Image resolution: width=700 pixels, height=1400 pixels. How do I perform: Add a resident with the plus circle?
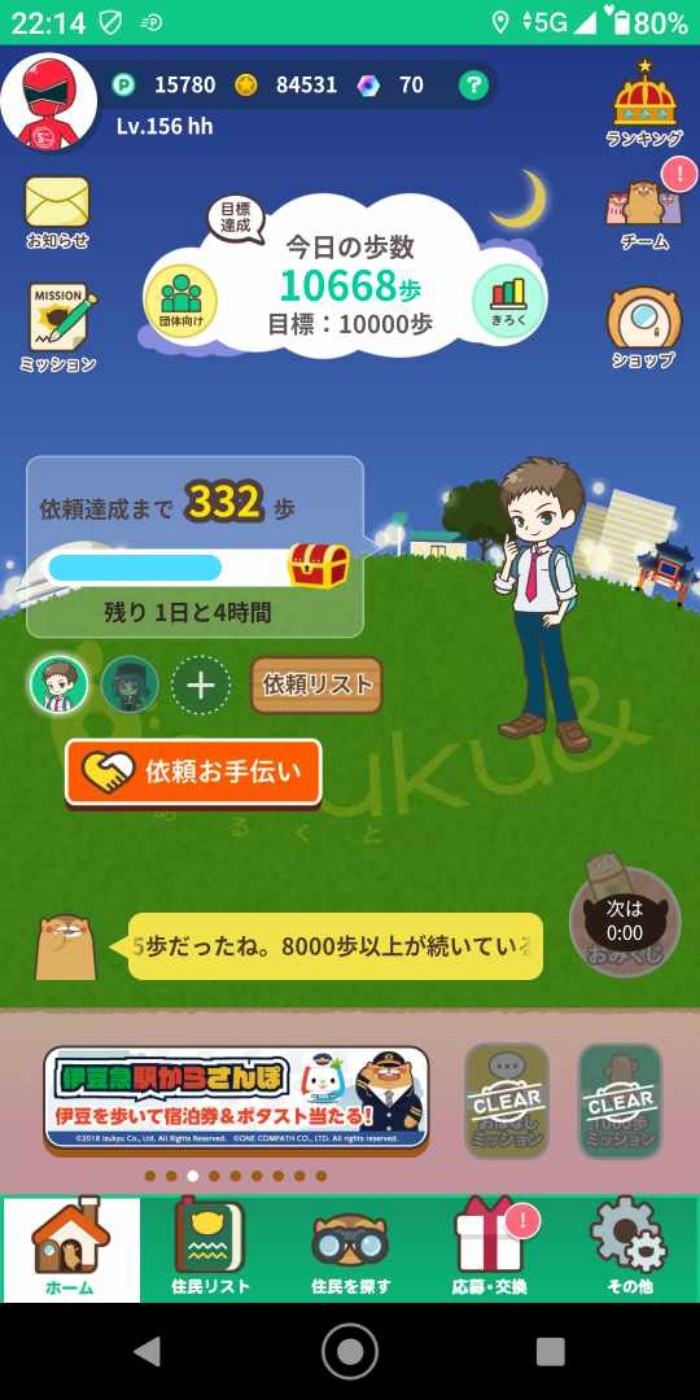(x=200, y=685)
